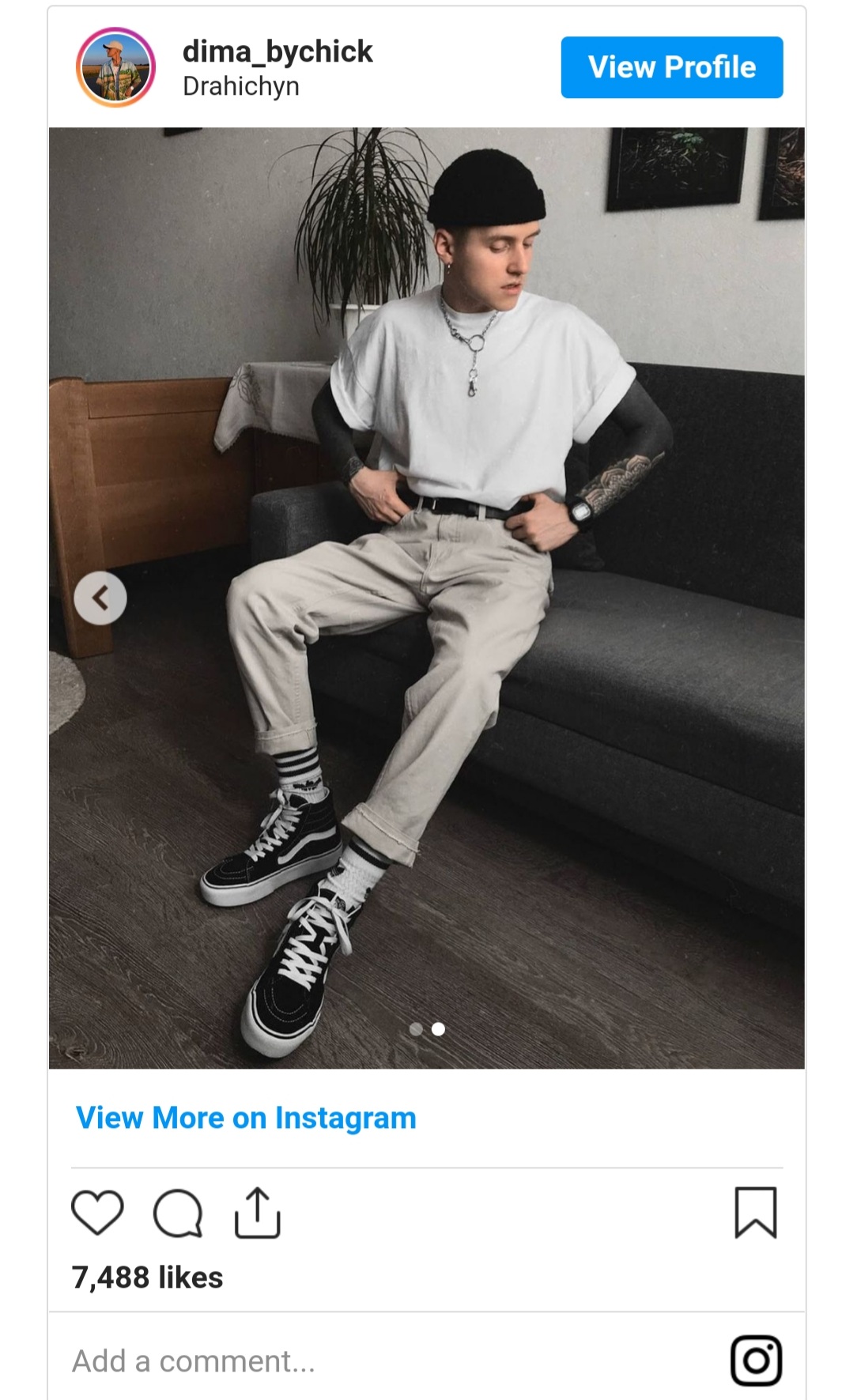This screenshot has height=1400, width=842.
Task: Open dima_bychick's profile picture
Action: point(115,67)
